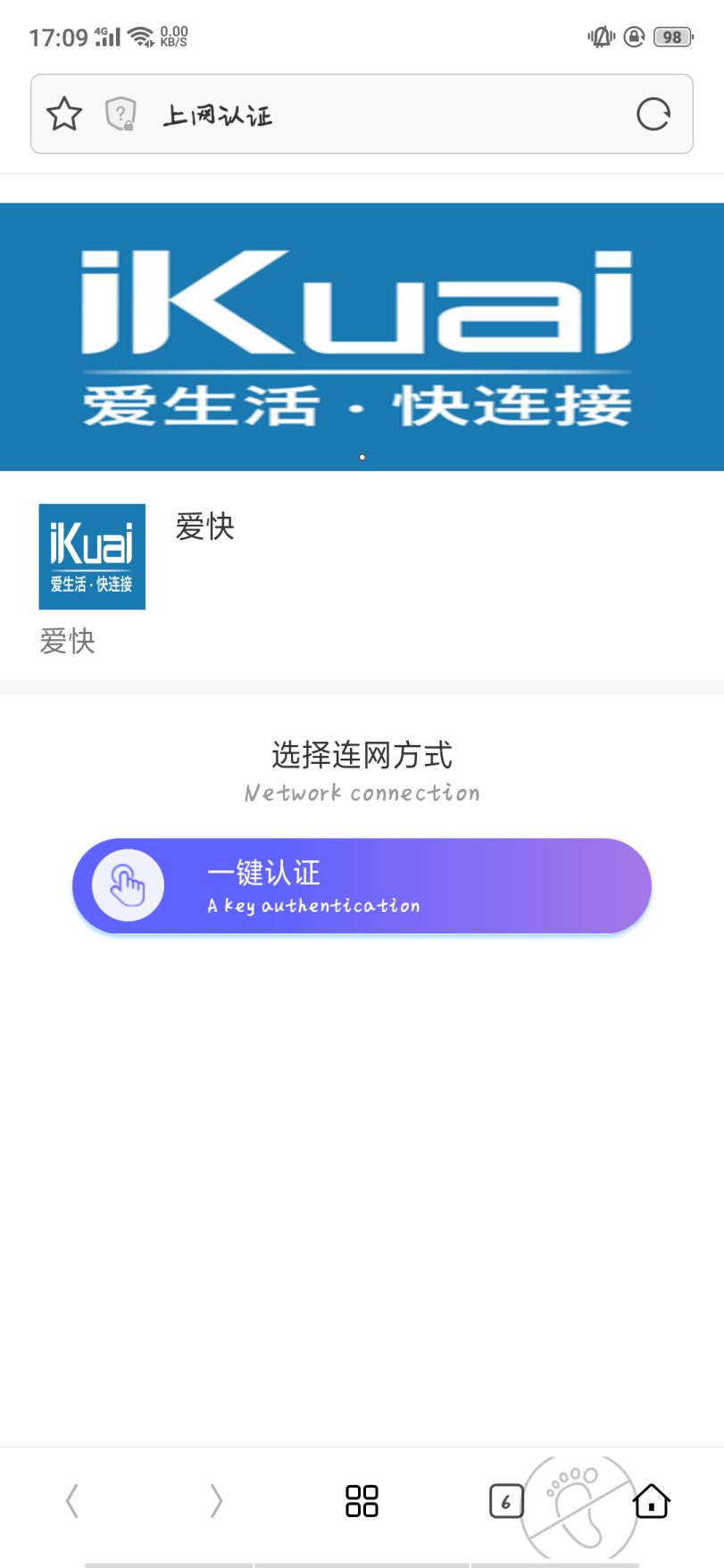Open the tab switcher showing 6 tabs
Screen dimensions: 724x1568
click(506, 1501)
